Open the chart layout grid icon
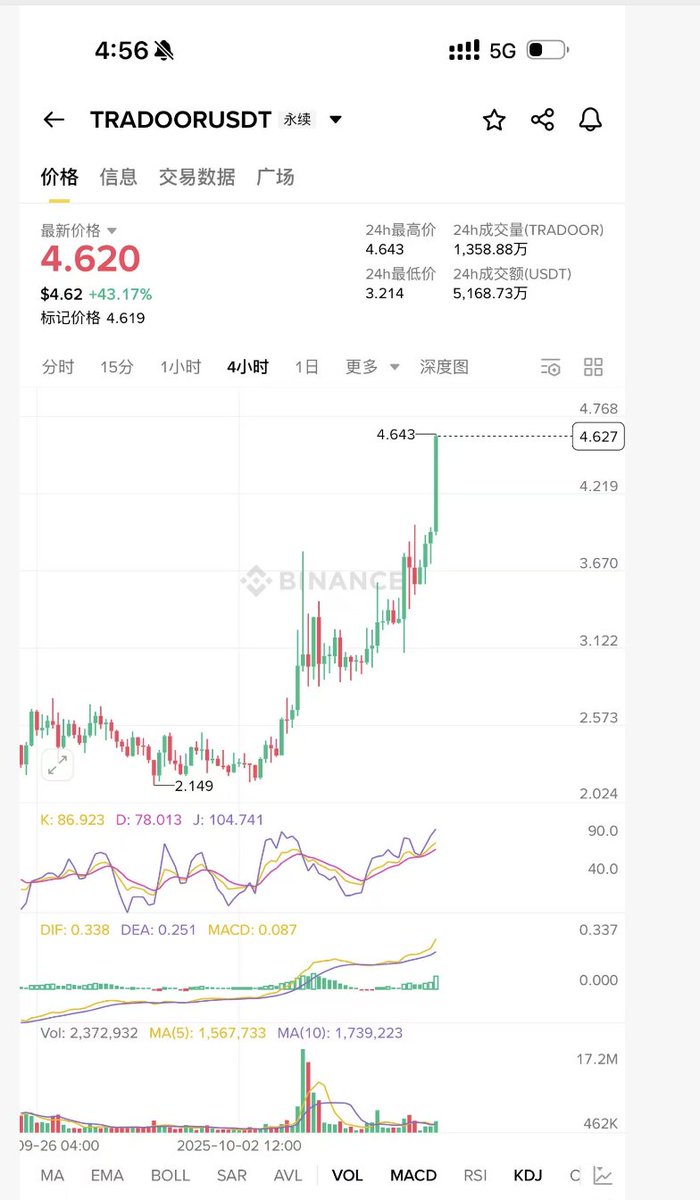The height and width of the screenshot is (1200, 700). [593, 367]
